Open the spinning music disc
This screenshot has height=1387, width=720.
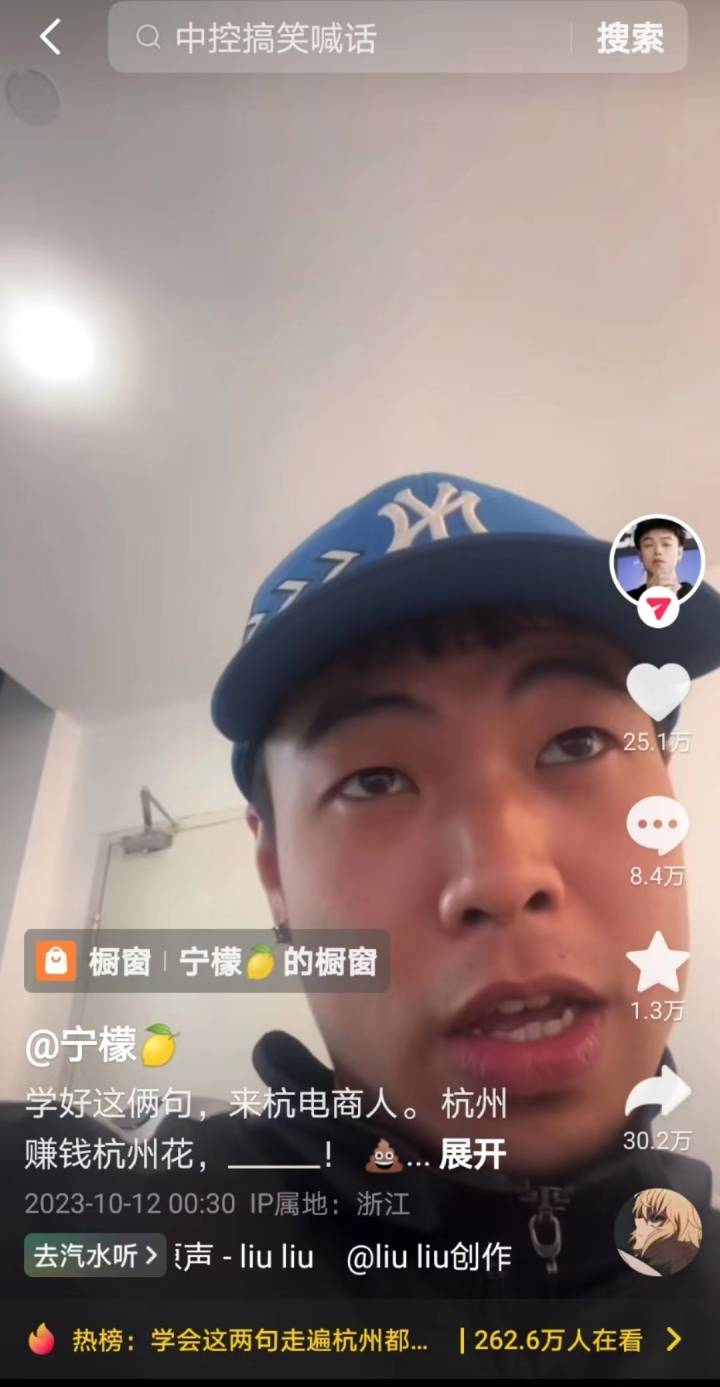[x=657, y=1232]
